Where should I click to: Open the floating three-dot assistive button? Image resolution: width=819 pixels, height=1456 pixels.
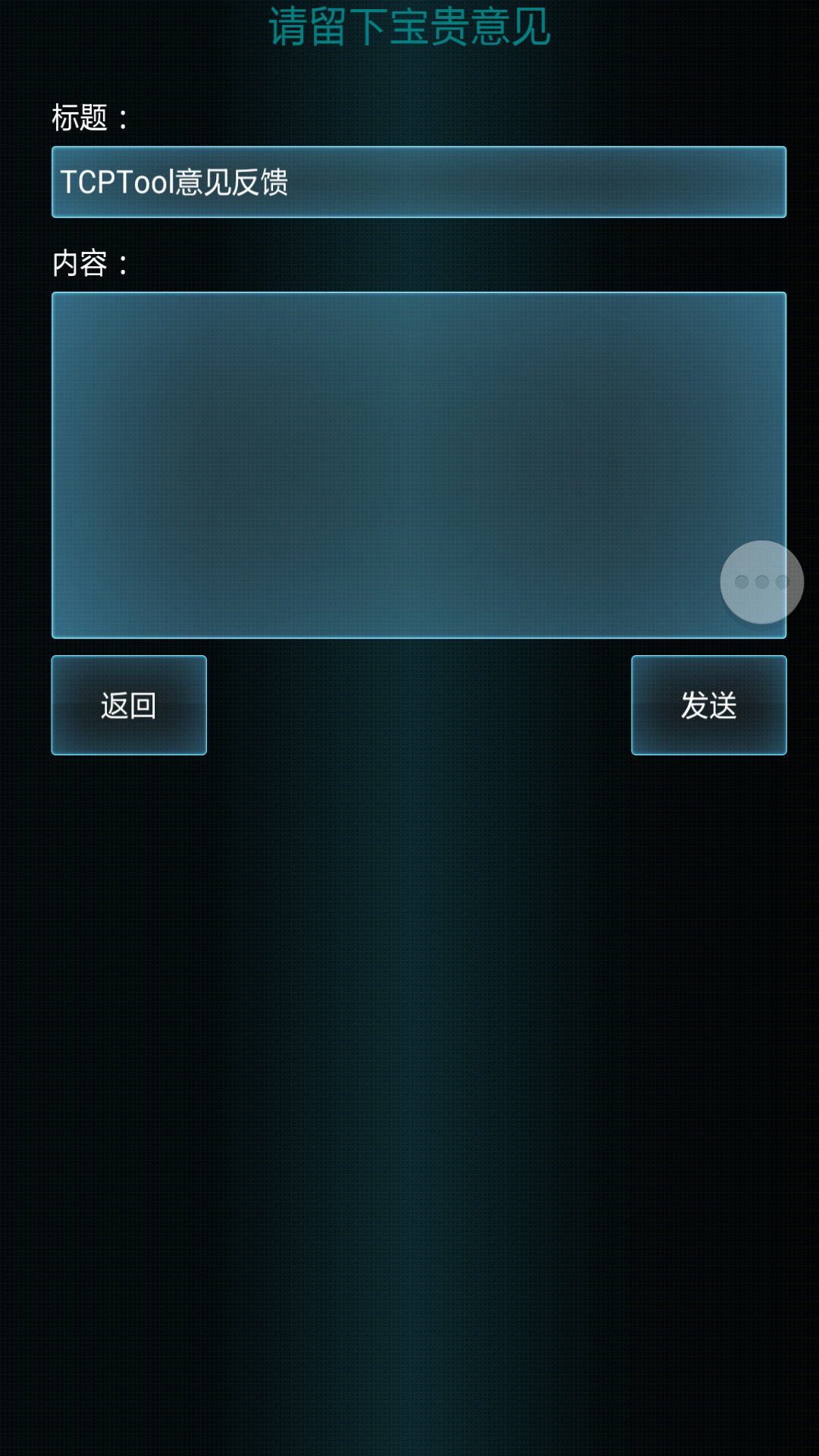point(761,582)
